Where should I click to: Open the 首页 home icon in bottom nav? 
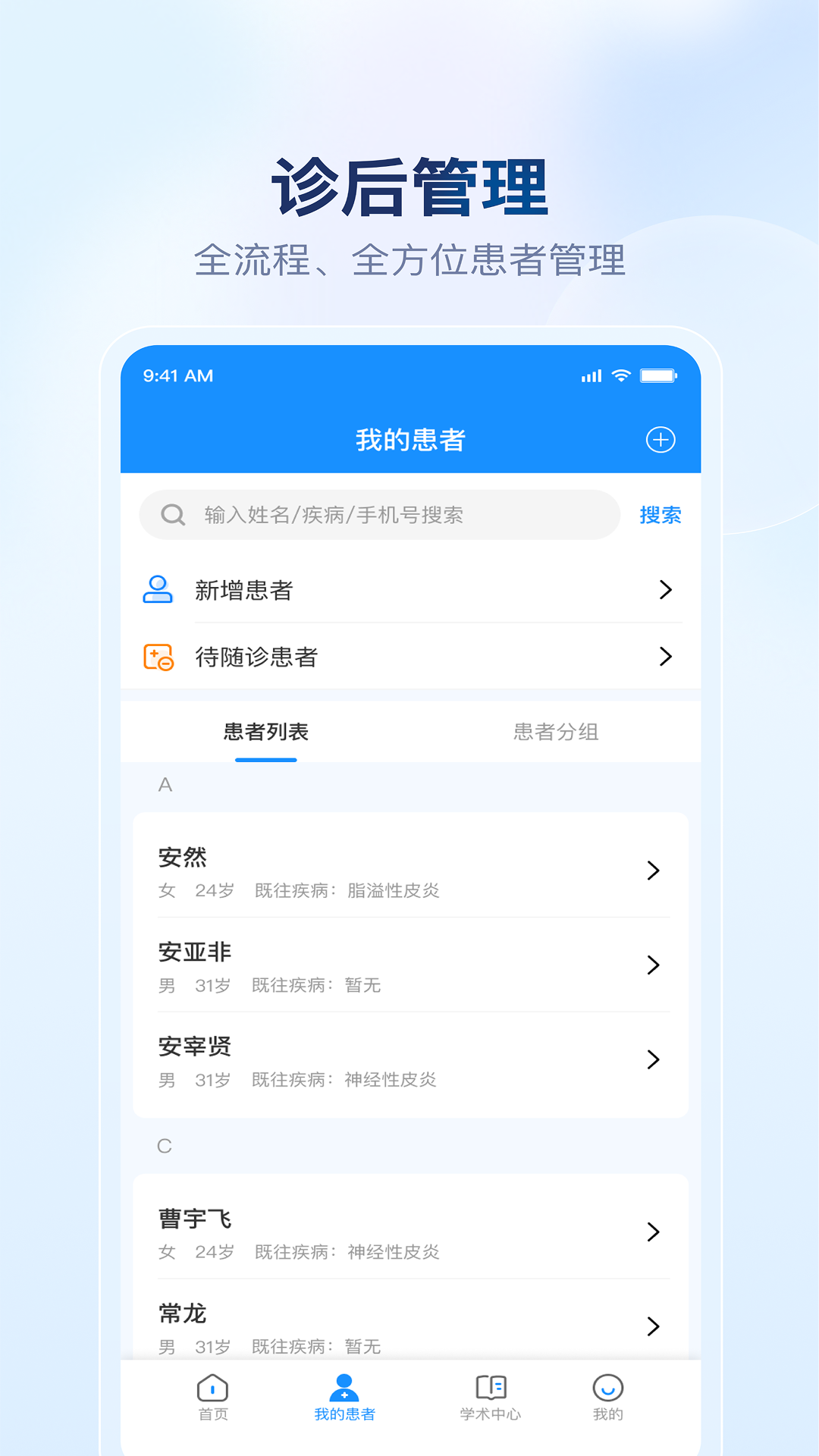[x=211, y=1394]
